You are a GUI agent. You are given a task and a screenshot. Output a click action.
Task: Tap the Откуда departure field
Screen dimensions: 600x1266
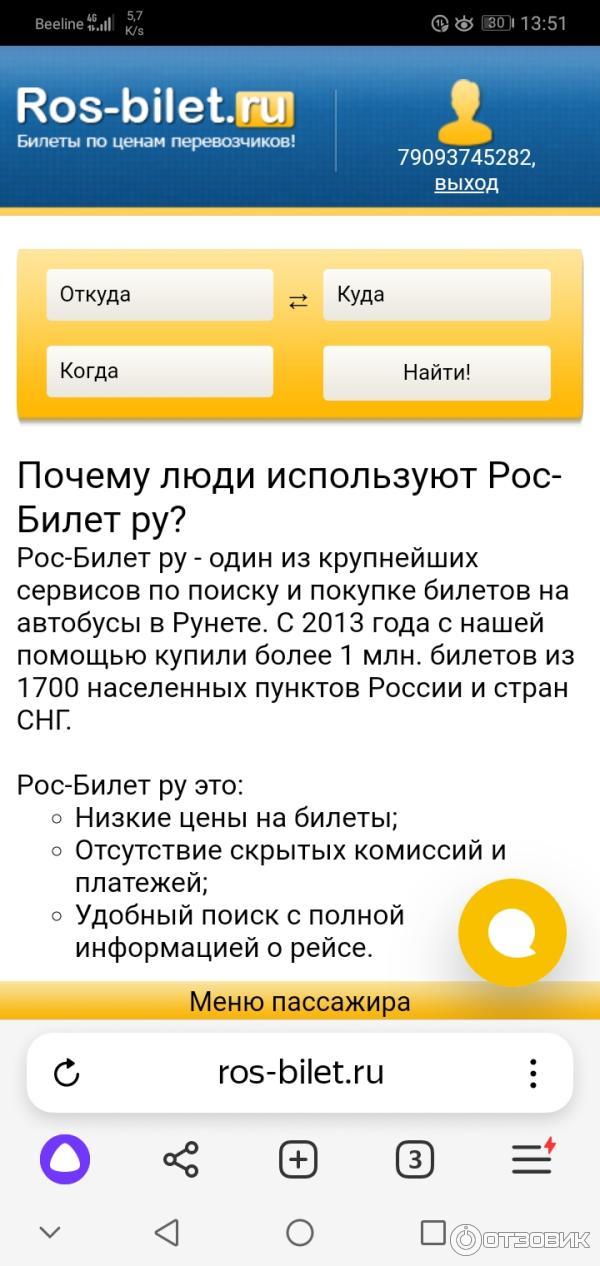pyautogui.click(x=159, y=295)
